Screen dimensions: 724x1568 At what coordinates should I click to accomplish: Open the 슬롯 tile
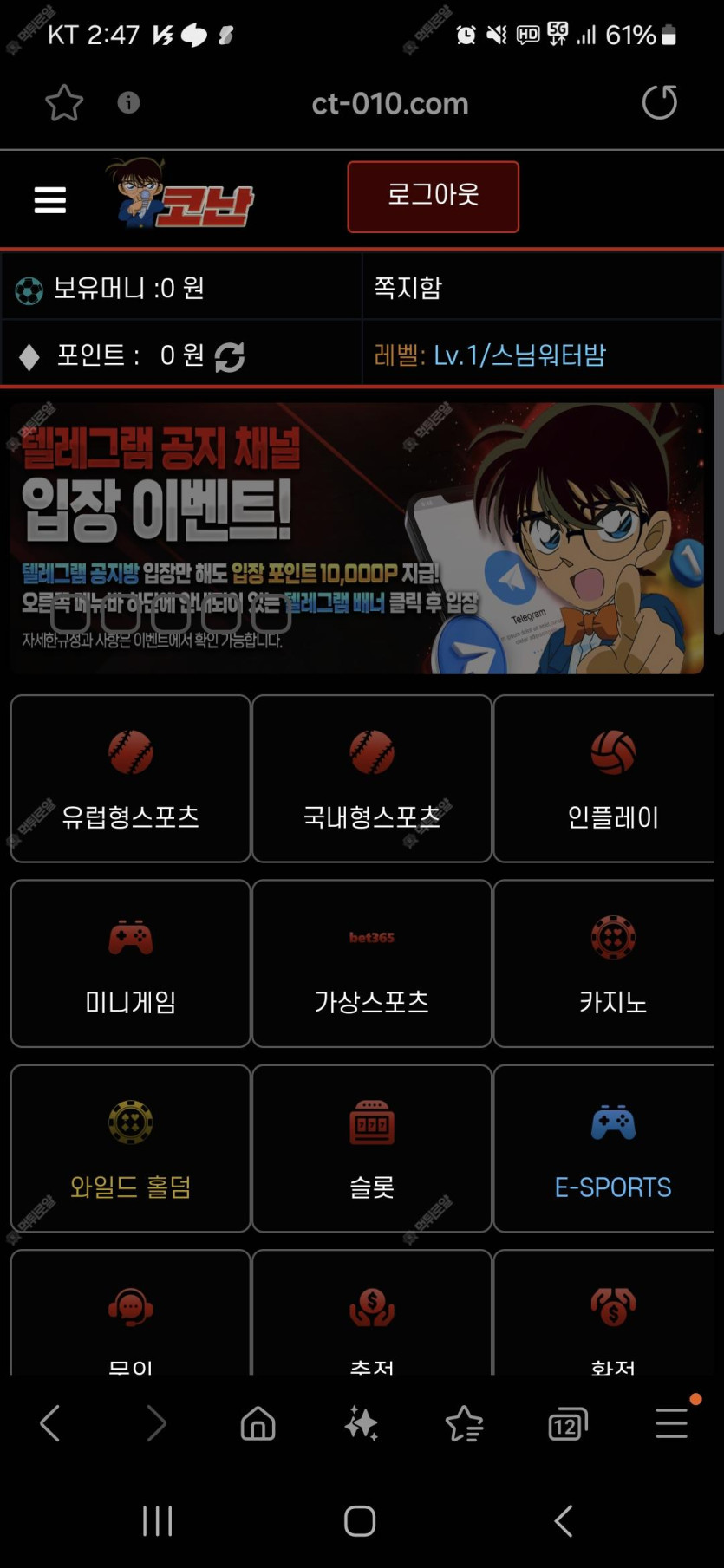pyautogui.click(x=371, y=1148)
